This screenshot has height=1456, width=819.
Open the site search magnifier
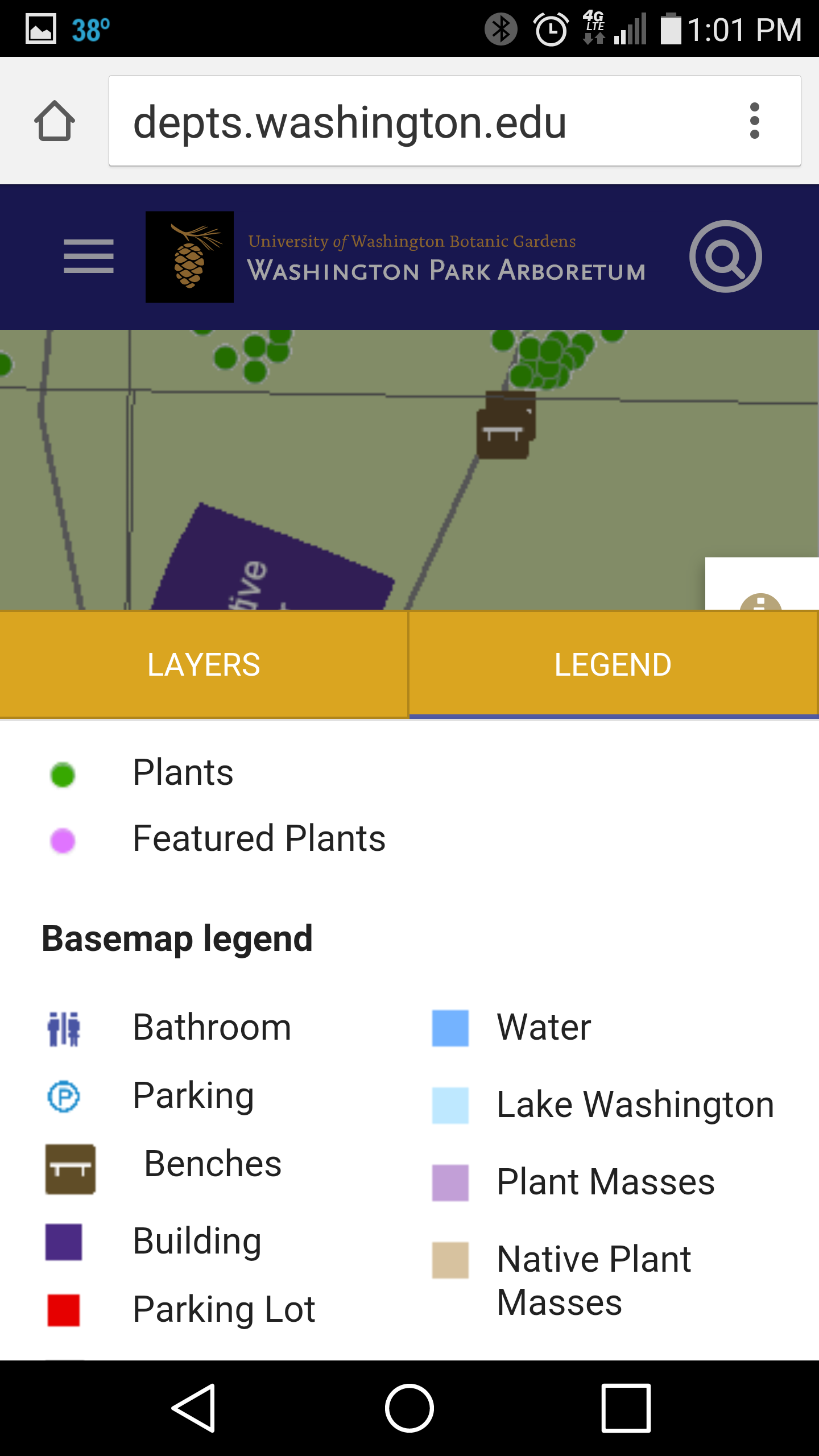pyautogui.click(x=725, y=257)
